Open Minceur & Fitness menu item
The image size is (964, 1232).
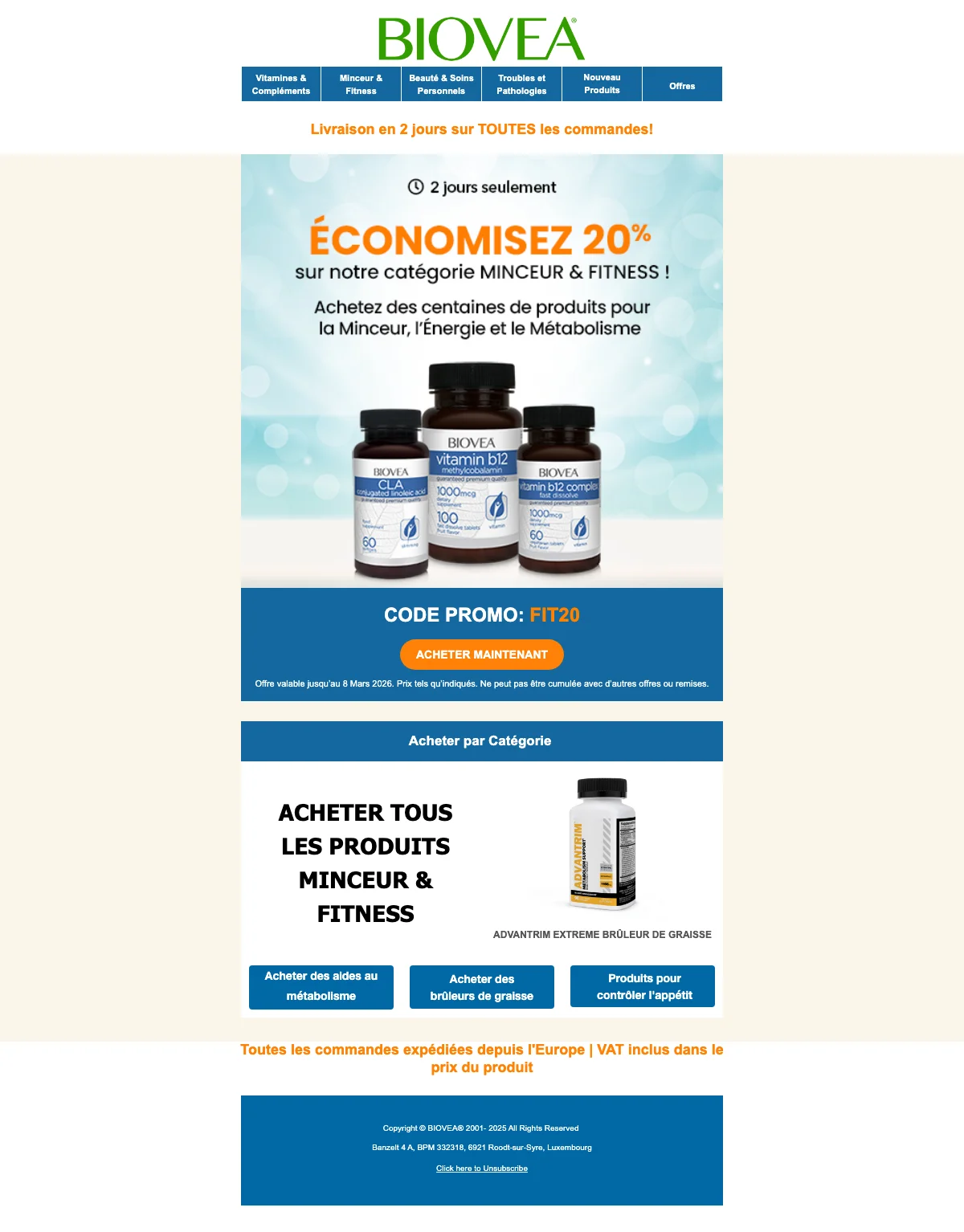(361, 84)
